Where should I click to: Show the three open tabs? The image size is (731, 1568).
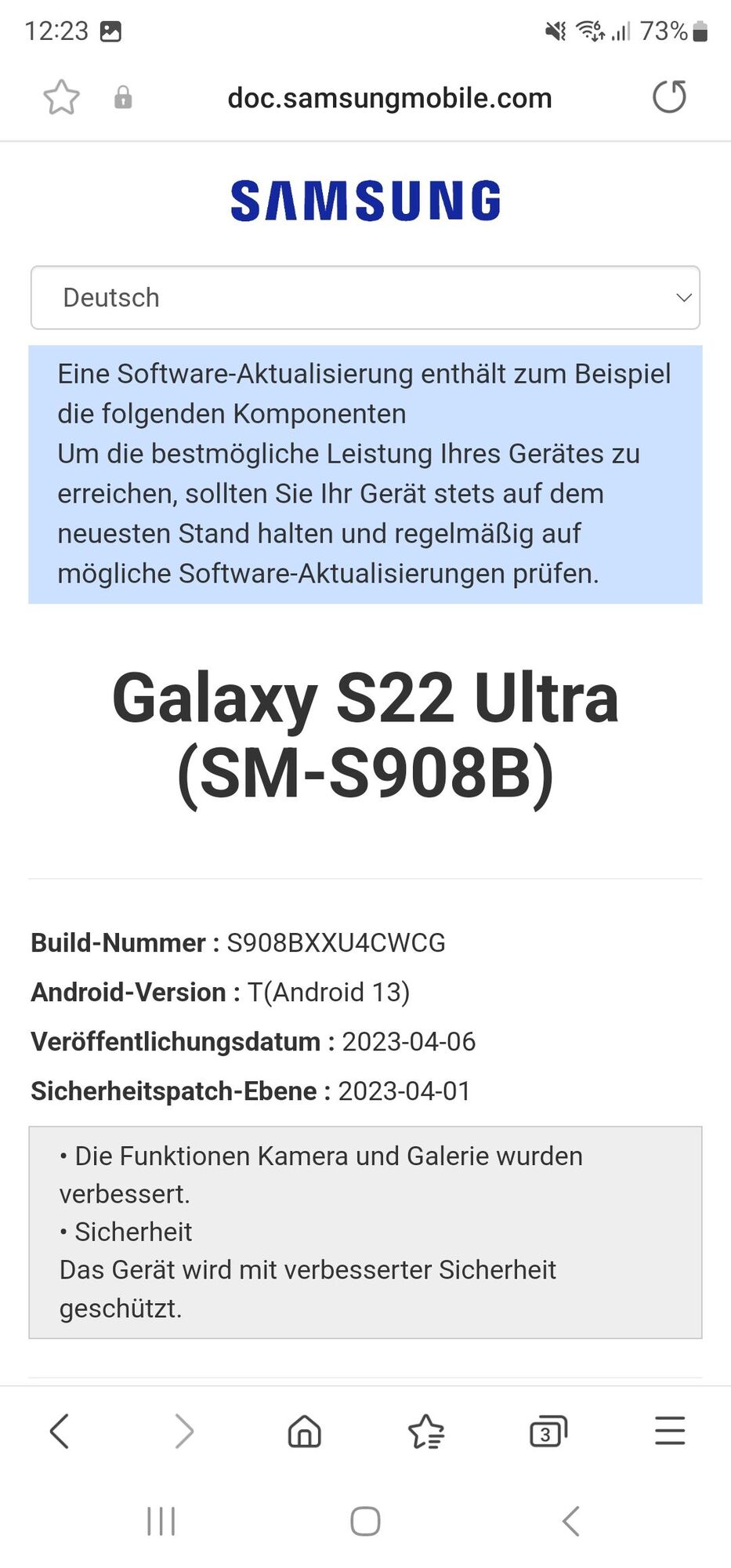(x=548, y=1432)
